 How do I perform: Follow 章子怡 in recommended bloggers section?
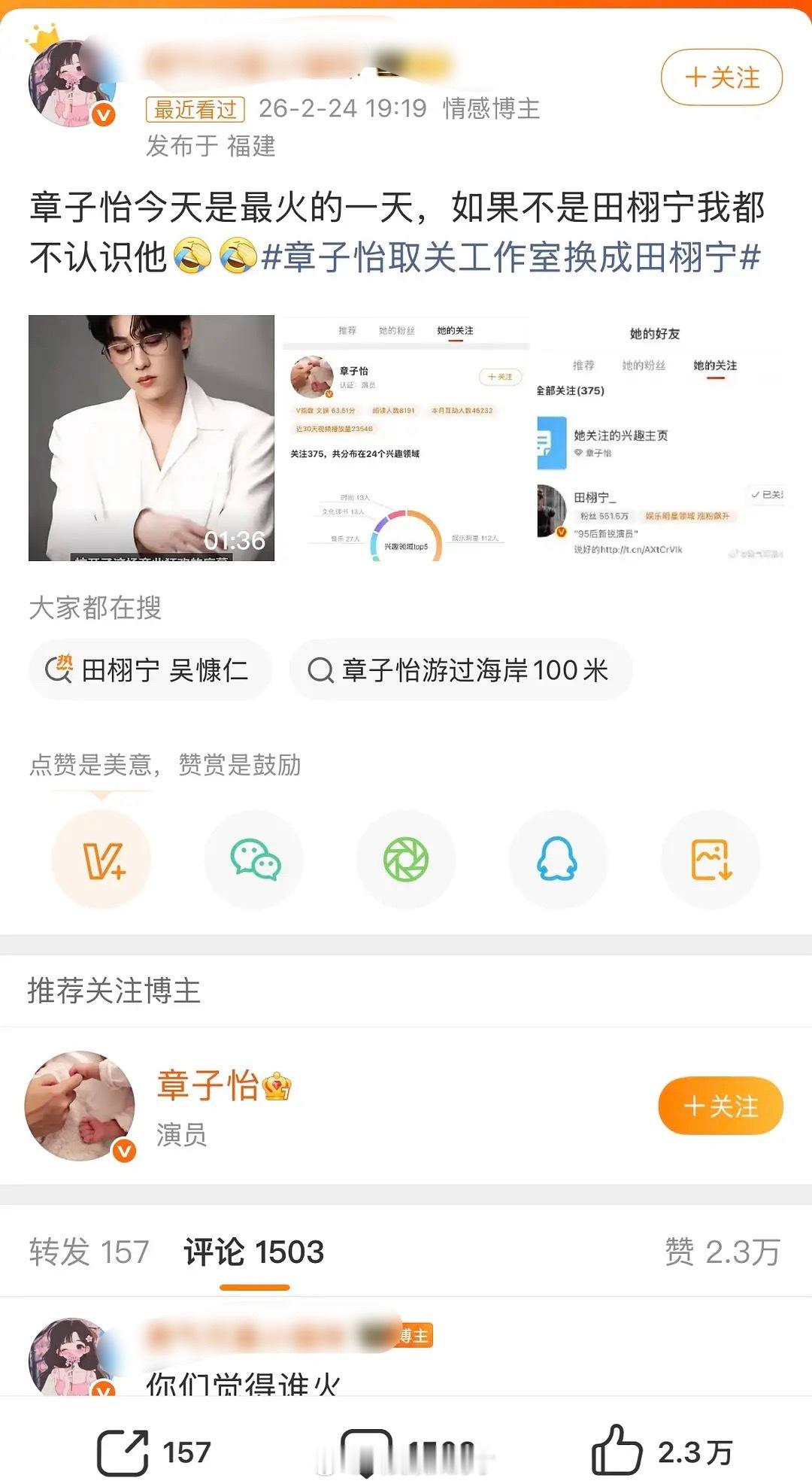point(720,1106)
